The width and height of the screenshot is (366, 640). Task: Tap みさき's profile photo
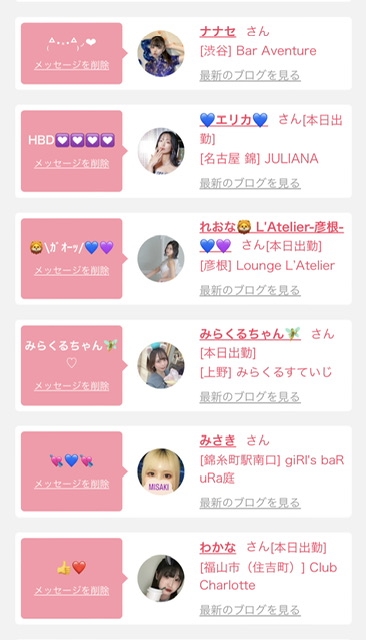pyautogui.click(x=161, y=472)
